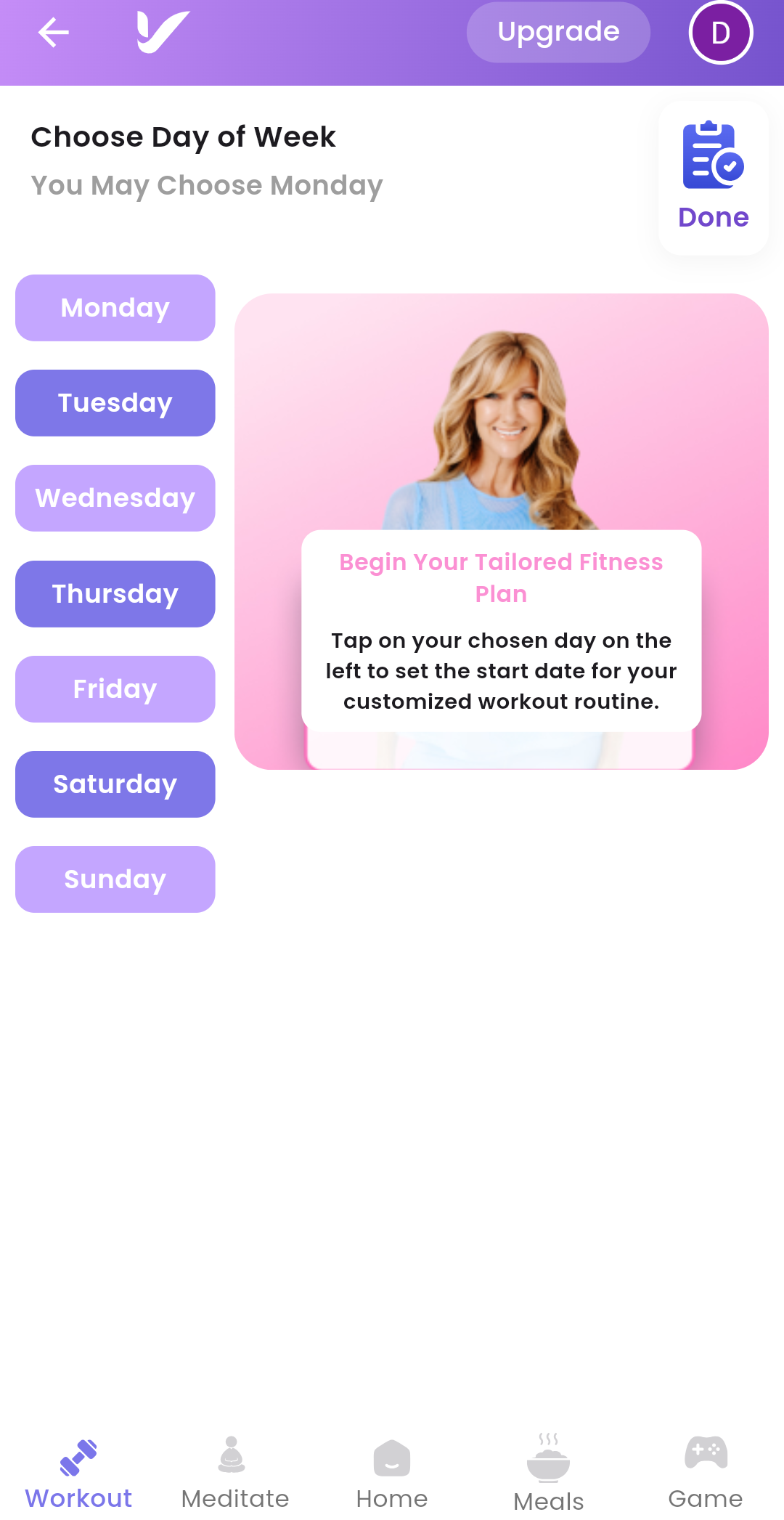Go back using the arrow icon
Viewport: 784px width, 1520px height.
53,33
